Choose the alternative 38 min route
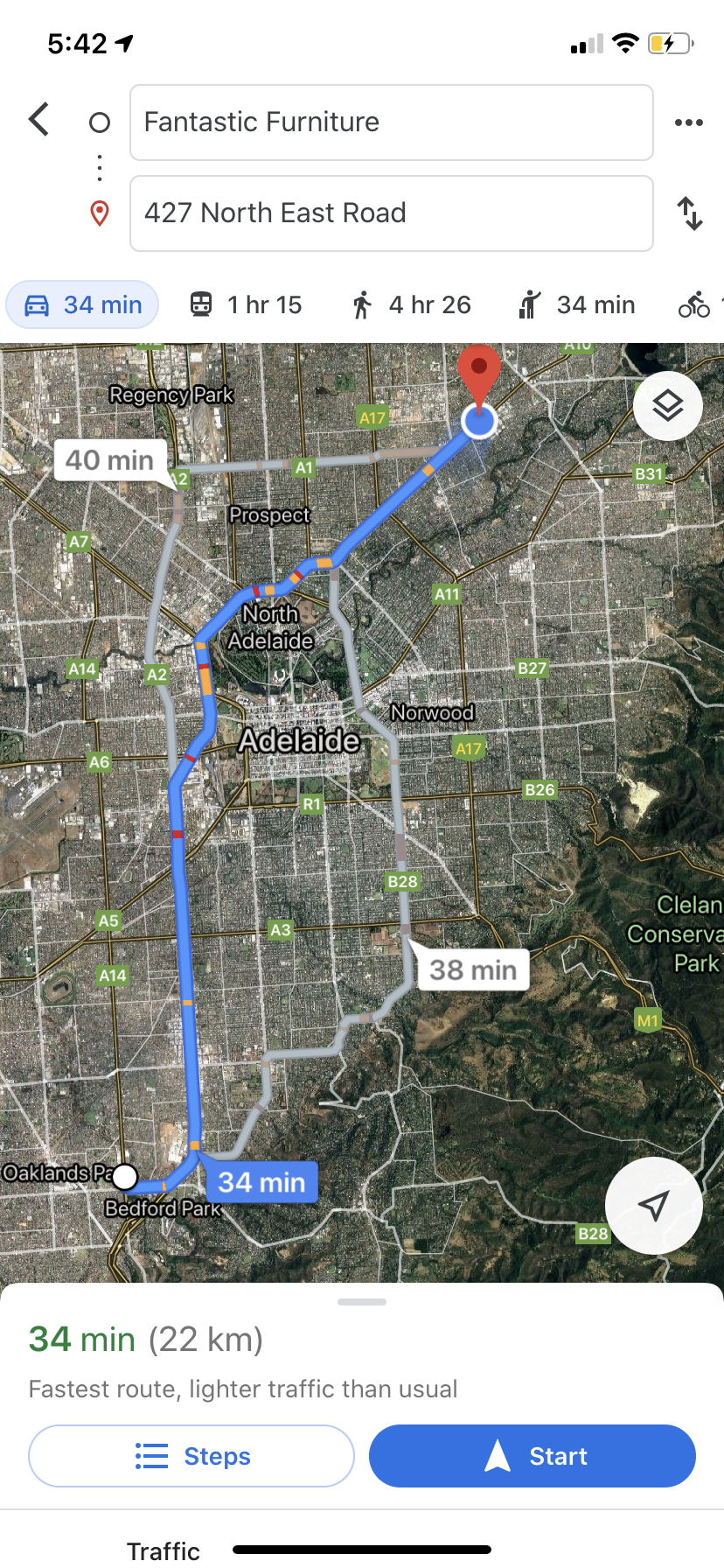This screenshot has width=724, height=1568. 473,969
